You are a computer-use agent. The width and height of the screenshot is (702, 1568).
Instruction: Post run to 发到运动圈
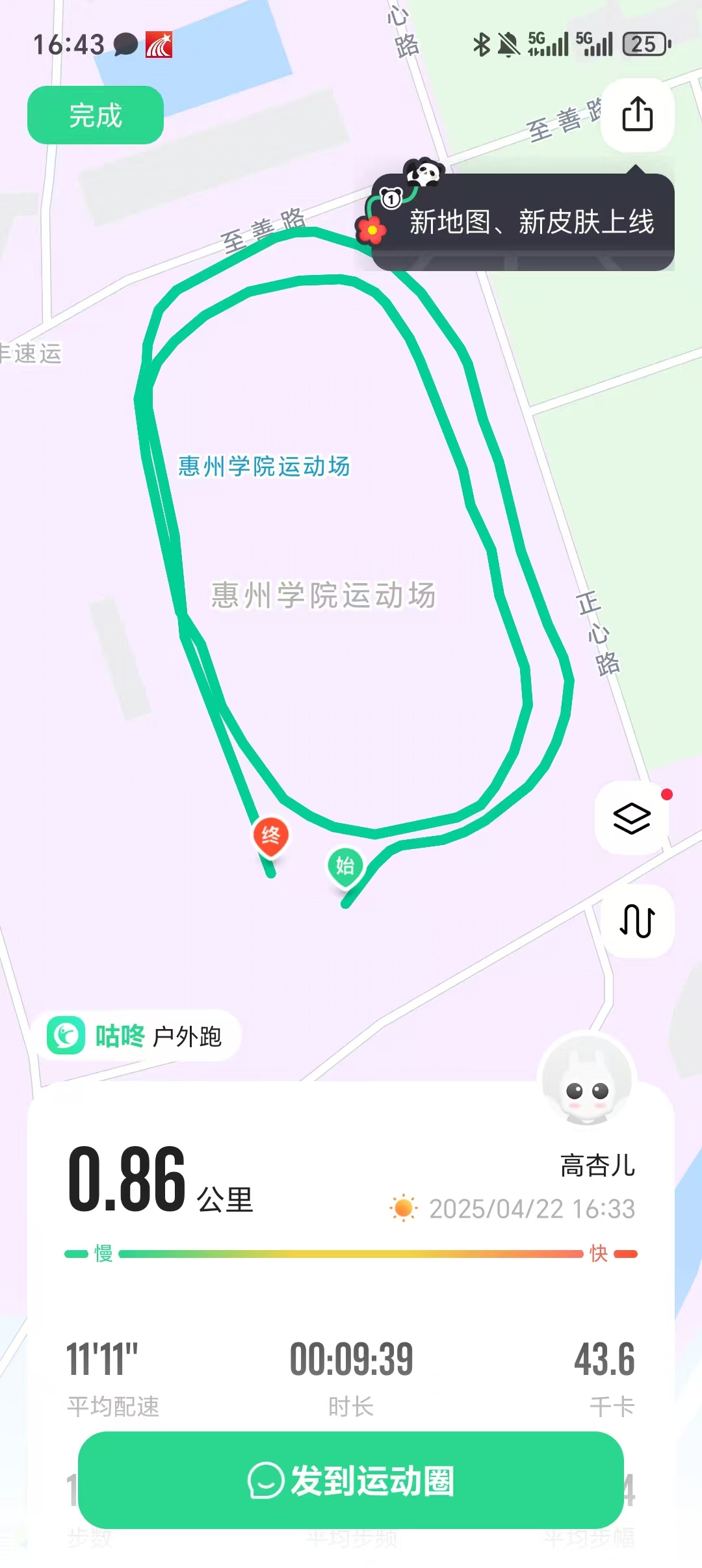351,1480
